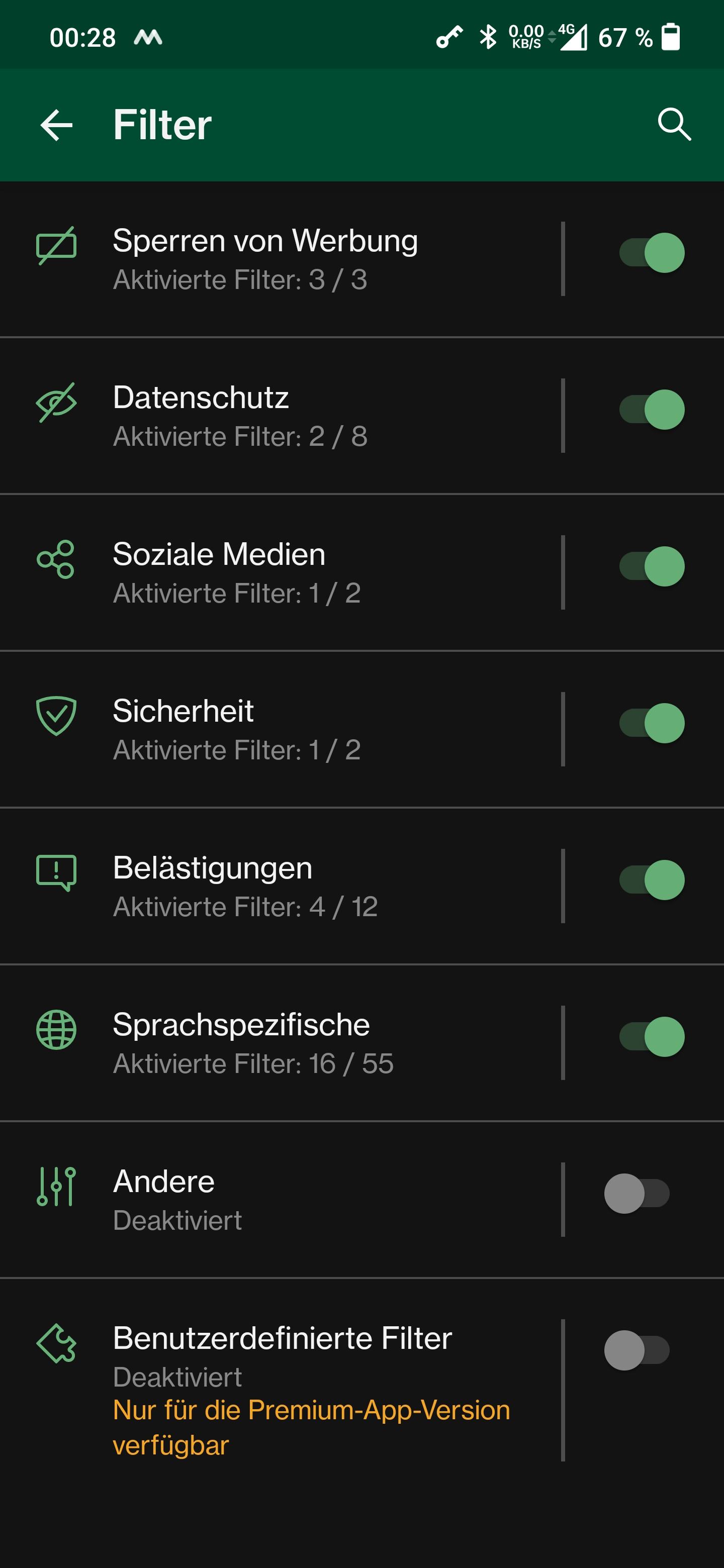Turn off the Sprachspezifische switch

[x=652, y=1037]
